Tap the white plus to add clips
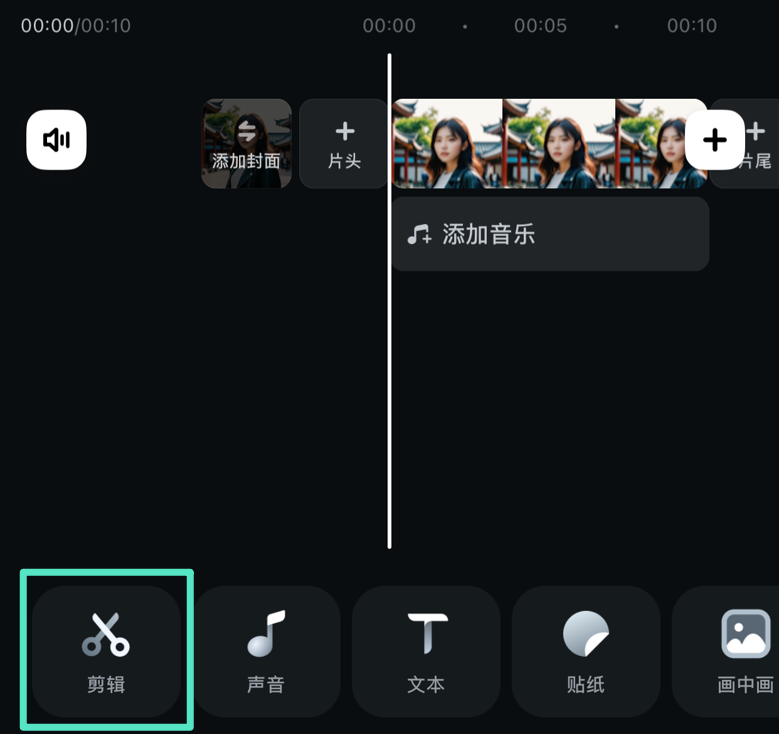779x734 pixels. click(714, 140)
